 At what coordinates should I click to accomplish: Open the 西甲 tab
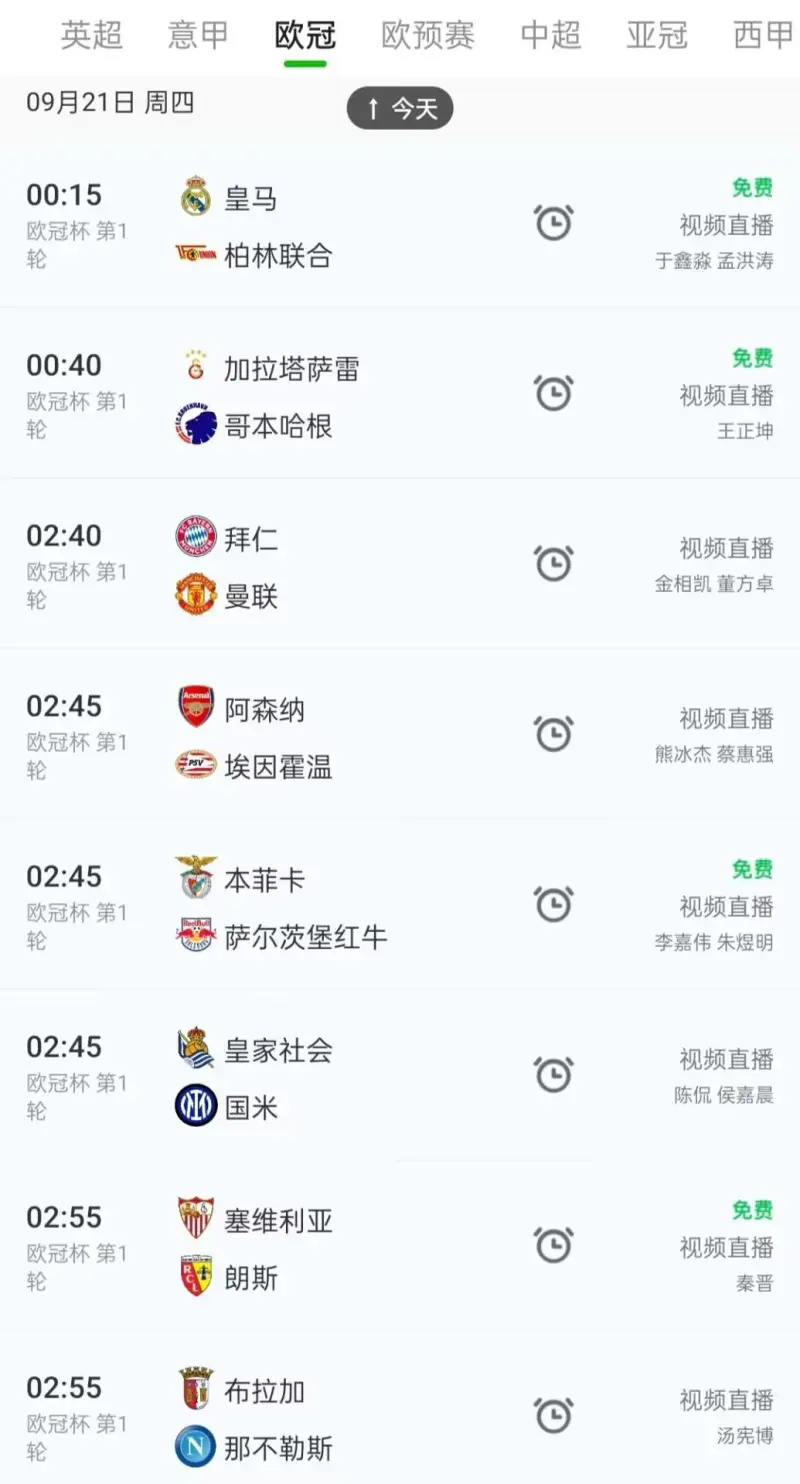click(764, 35)
